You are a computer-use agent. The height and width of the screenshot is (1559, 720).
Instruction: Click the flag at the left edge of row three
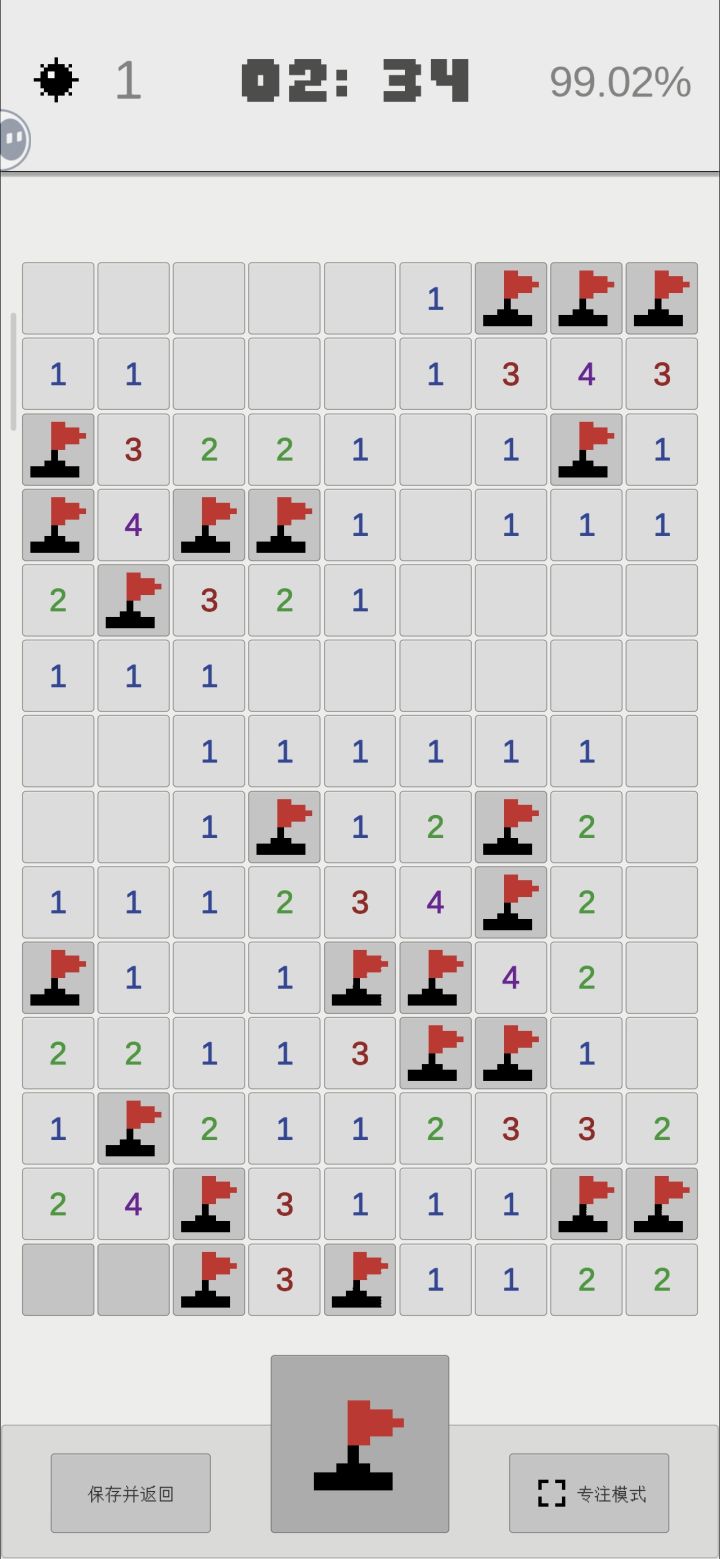[x=57, y=449]
